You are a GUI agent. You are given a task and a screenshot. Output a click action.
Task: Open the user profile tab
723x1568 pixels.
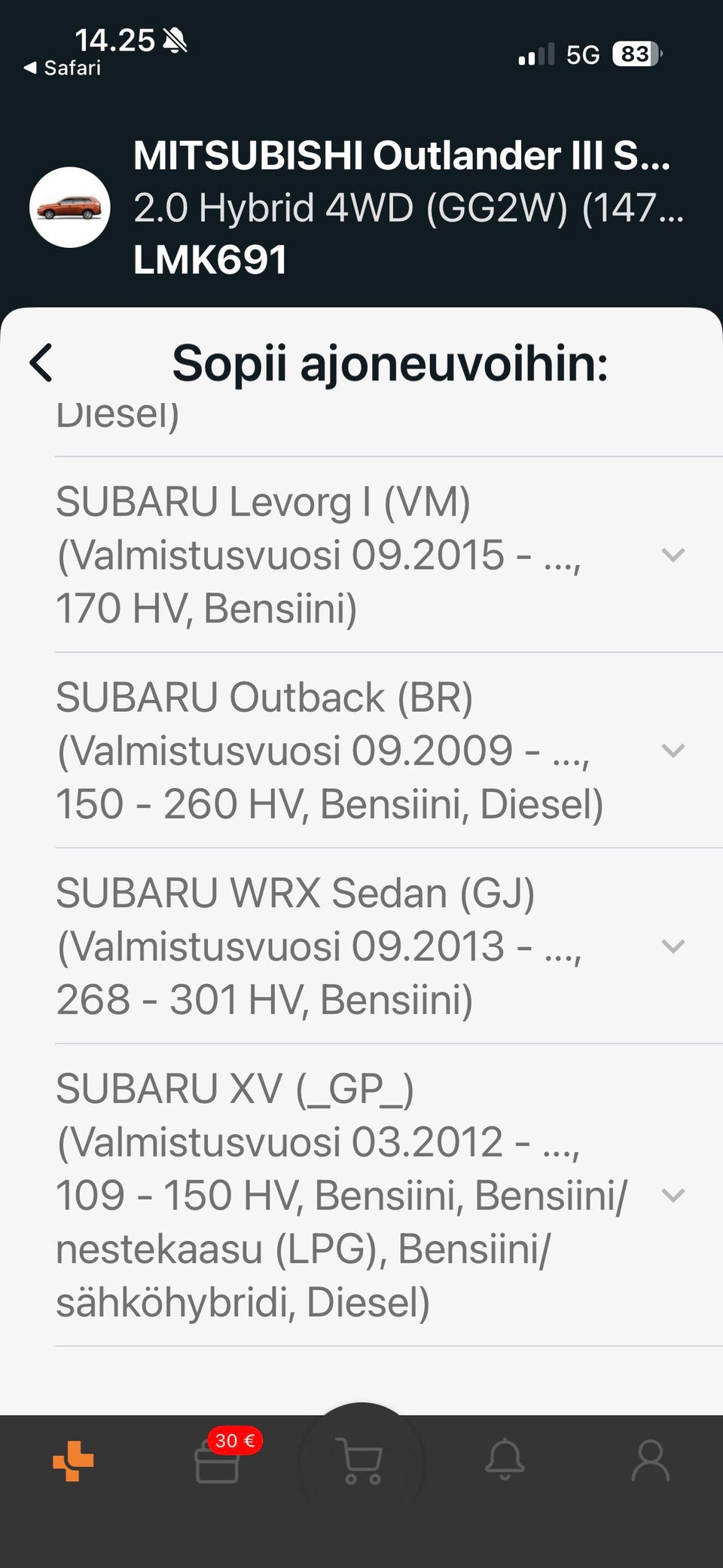[x=651, y=1460]
